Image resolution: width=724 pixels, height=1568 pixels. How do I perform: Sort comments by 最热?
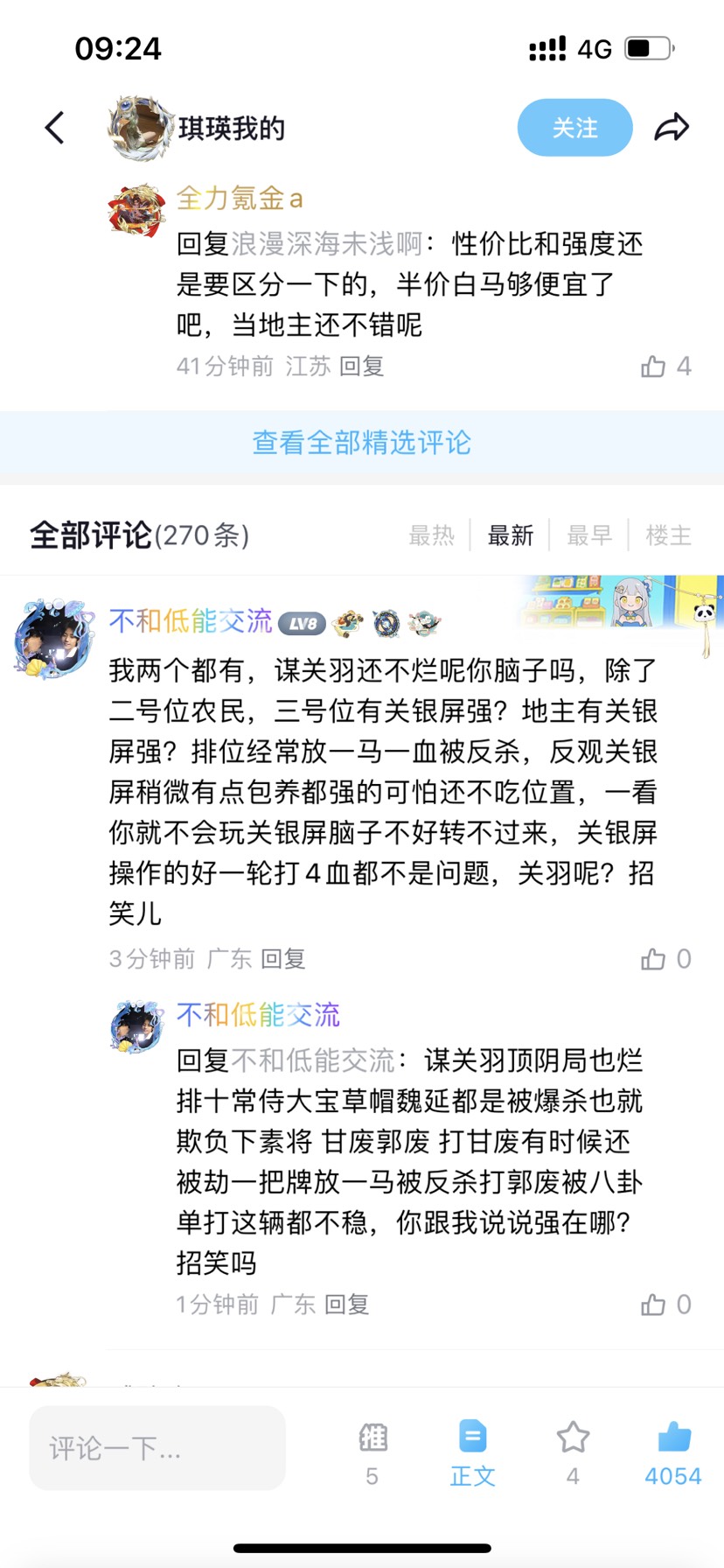click(432, 535)
